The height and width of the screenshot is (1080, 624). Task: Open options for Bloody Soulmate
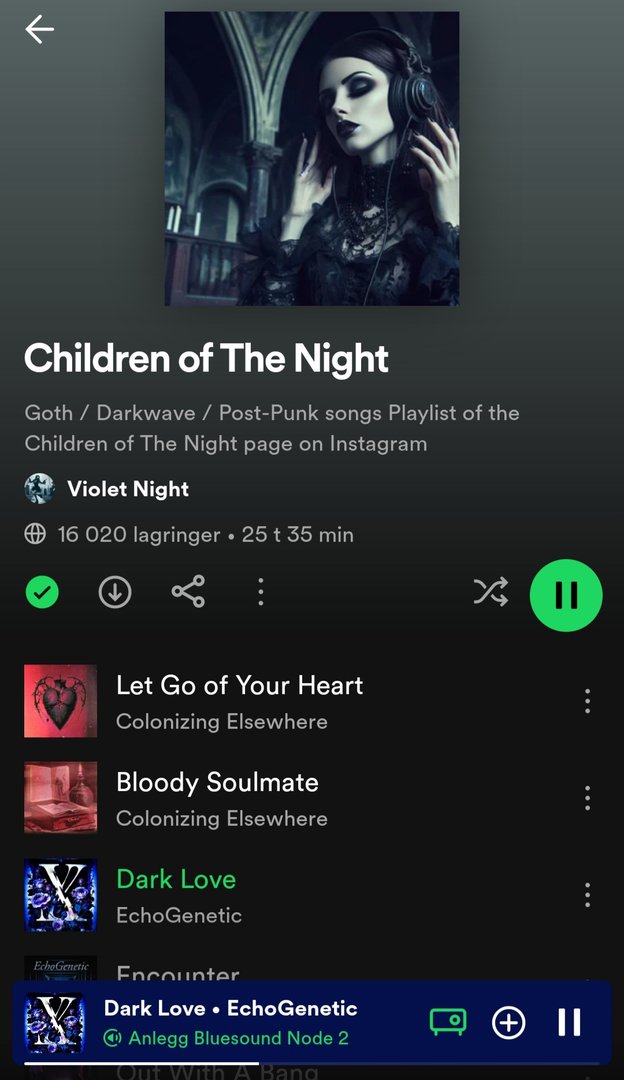(x=587, y=798)
